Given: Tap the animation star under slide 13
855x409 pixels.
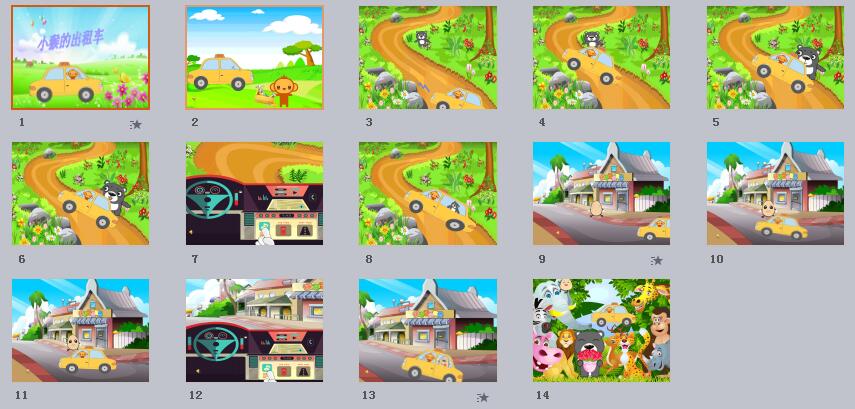Looking at the screenshot, I should click(483, 397).
